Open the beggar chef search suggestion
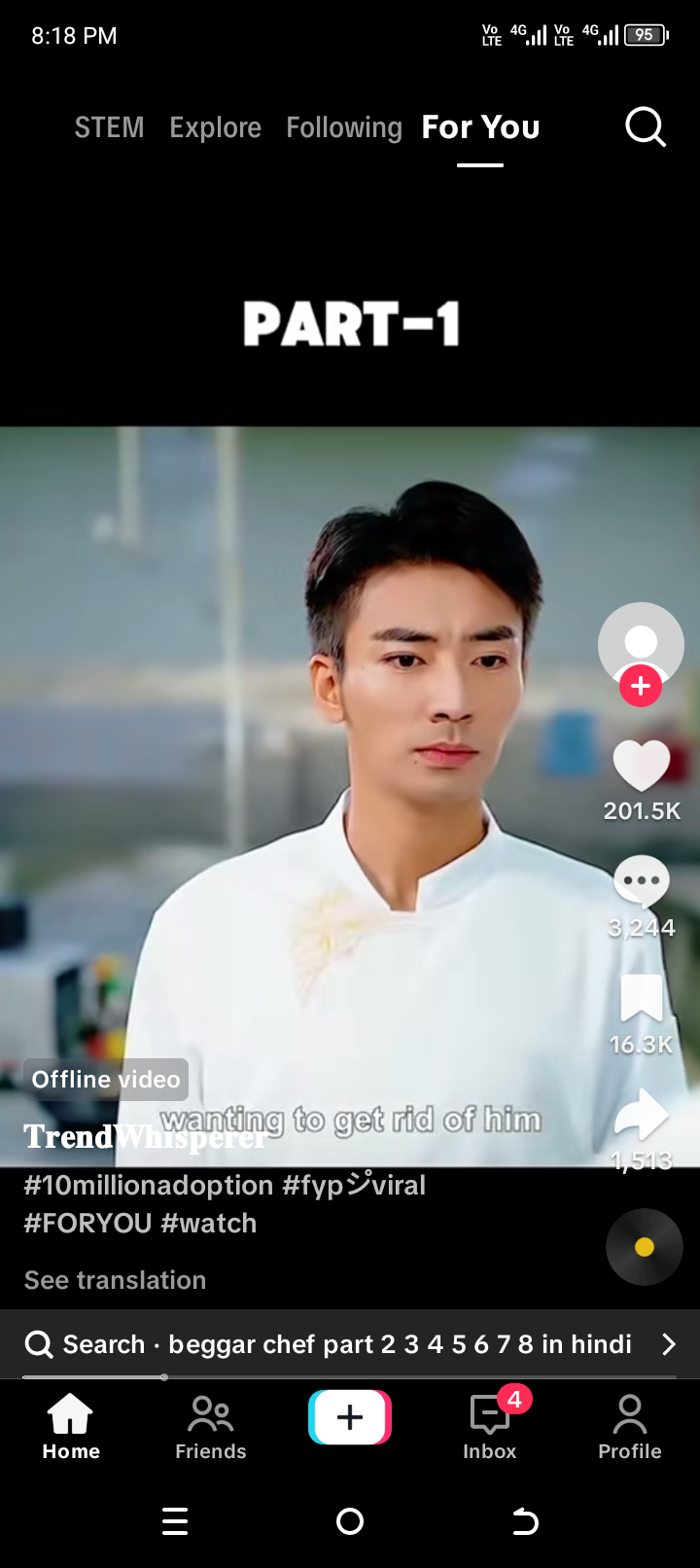Screen dimensions: 700x1568 click(x=350, y=1344)
